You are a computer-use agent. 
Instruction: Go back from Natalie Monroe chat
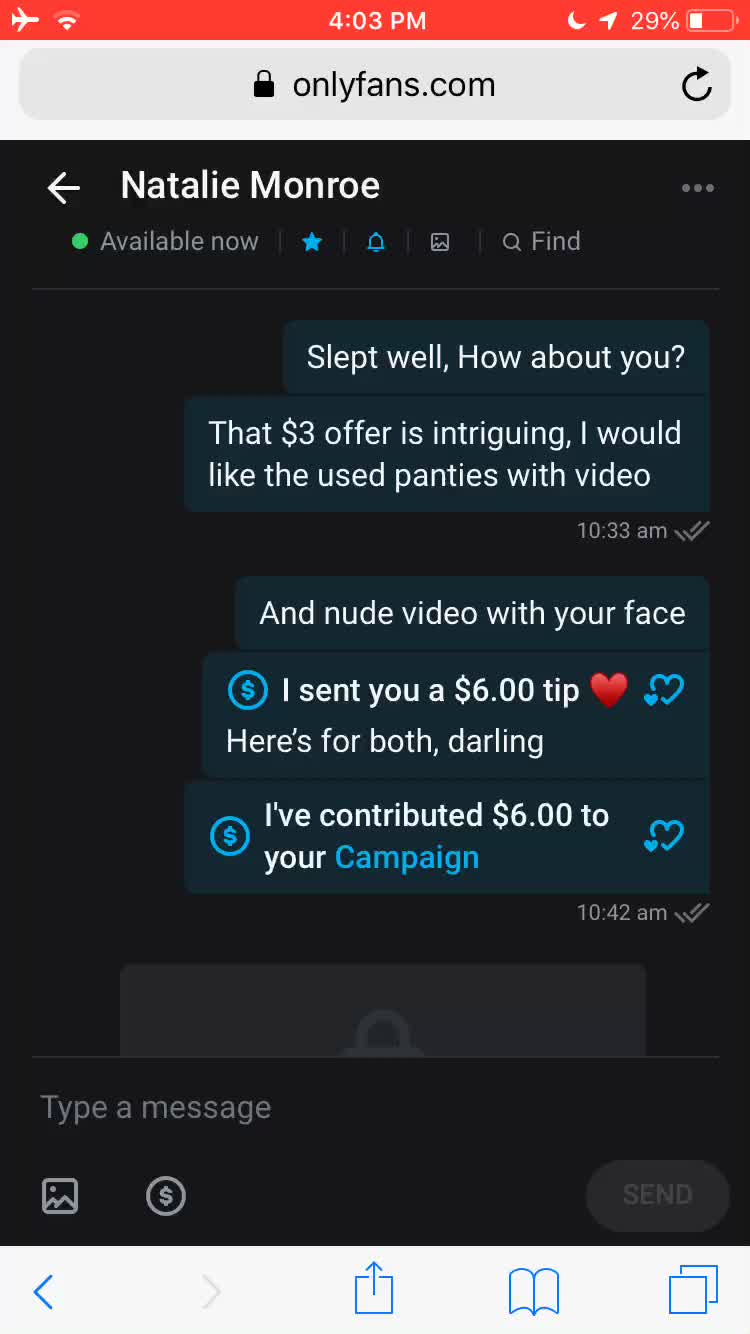pos(63,188)
